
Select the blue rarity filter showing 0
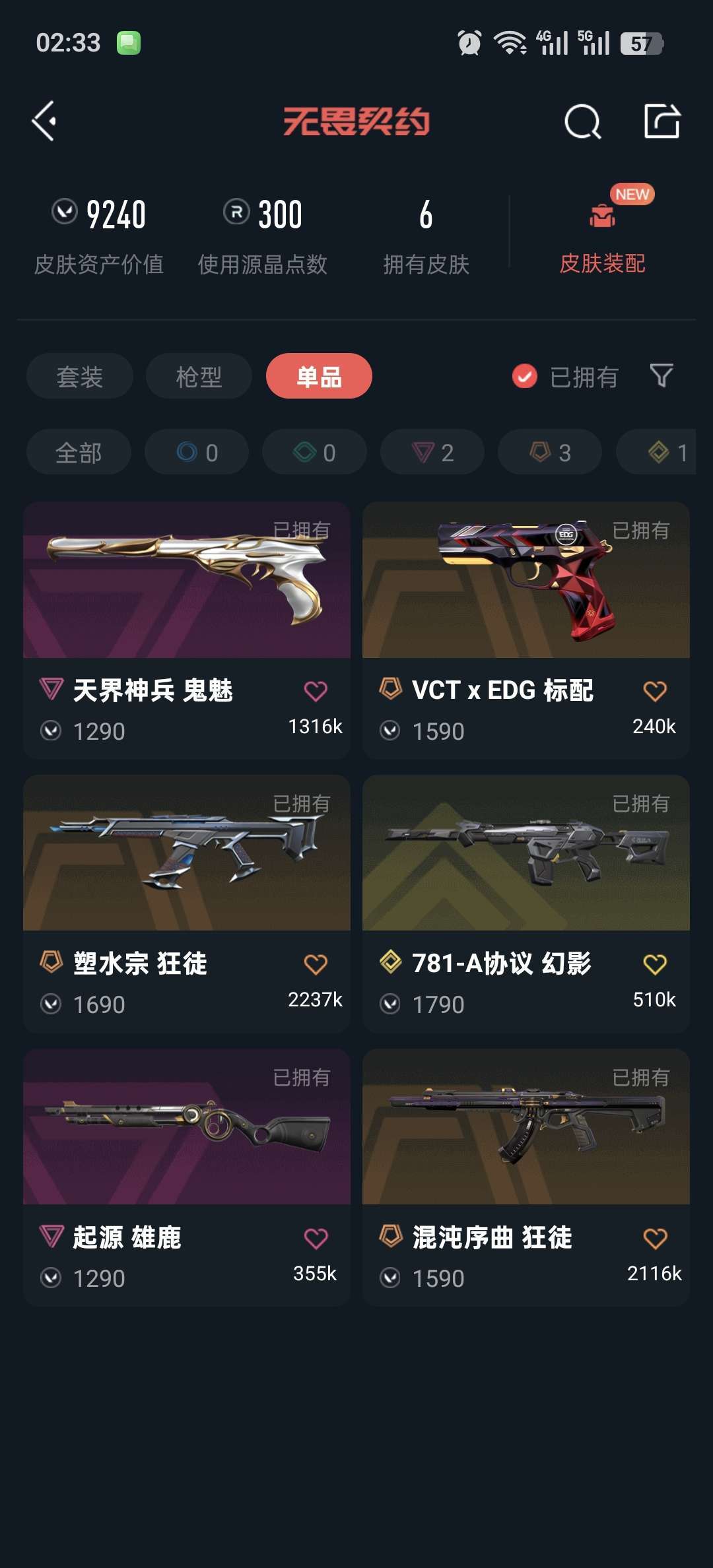pos(196,452)
